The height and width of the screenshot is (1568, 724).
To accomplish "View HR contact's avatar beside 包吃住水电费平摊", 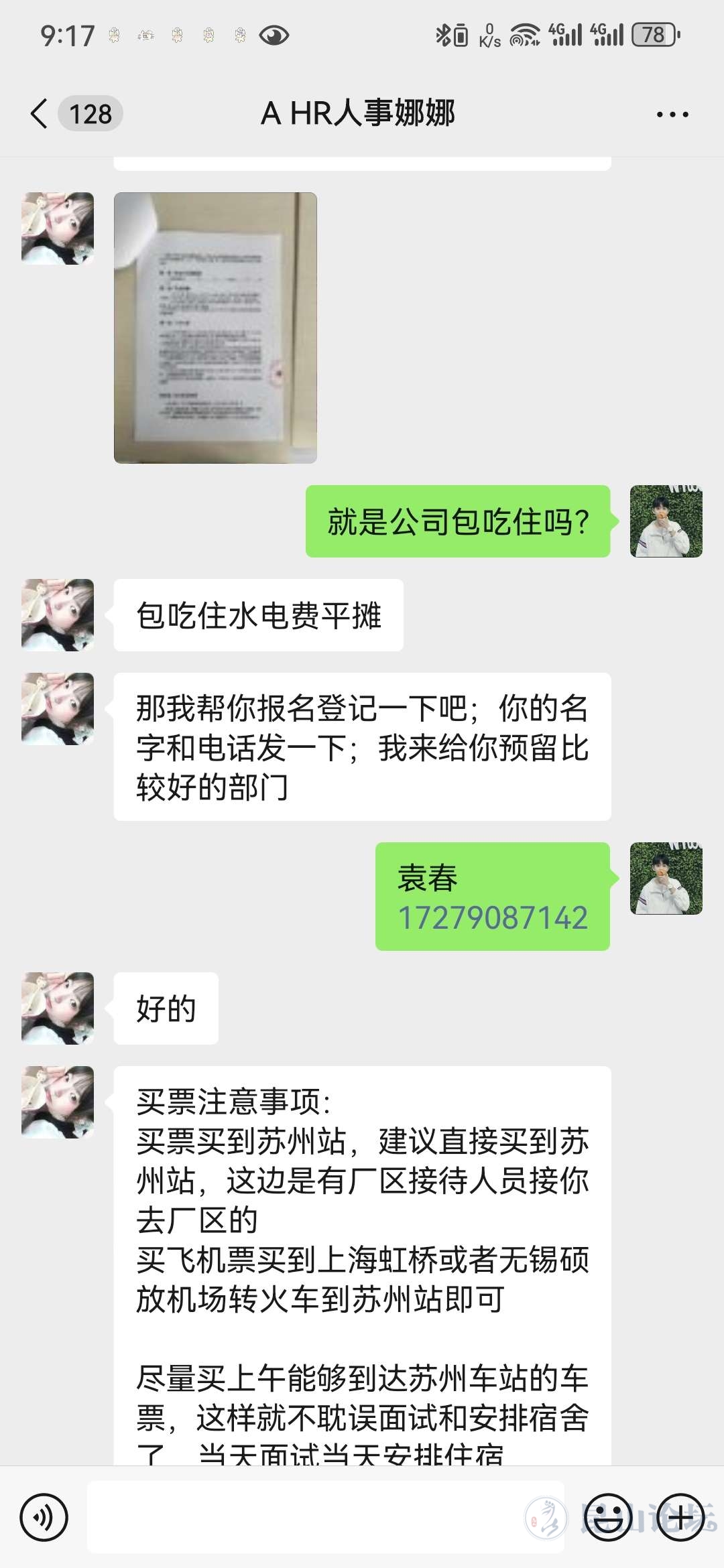I will click(x=58, y=615).
